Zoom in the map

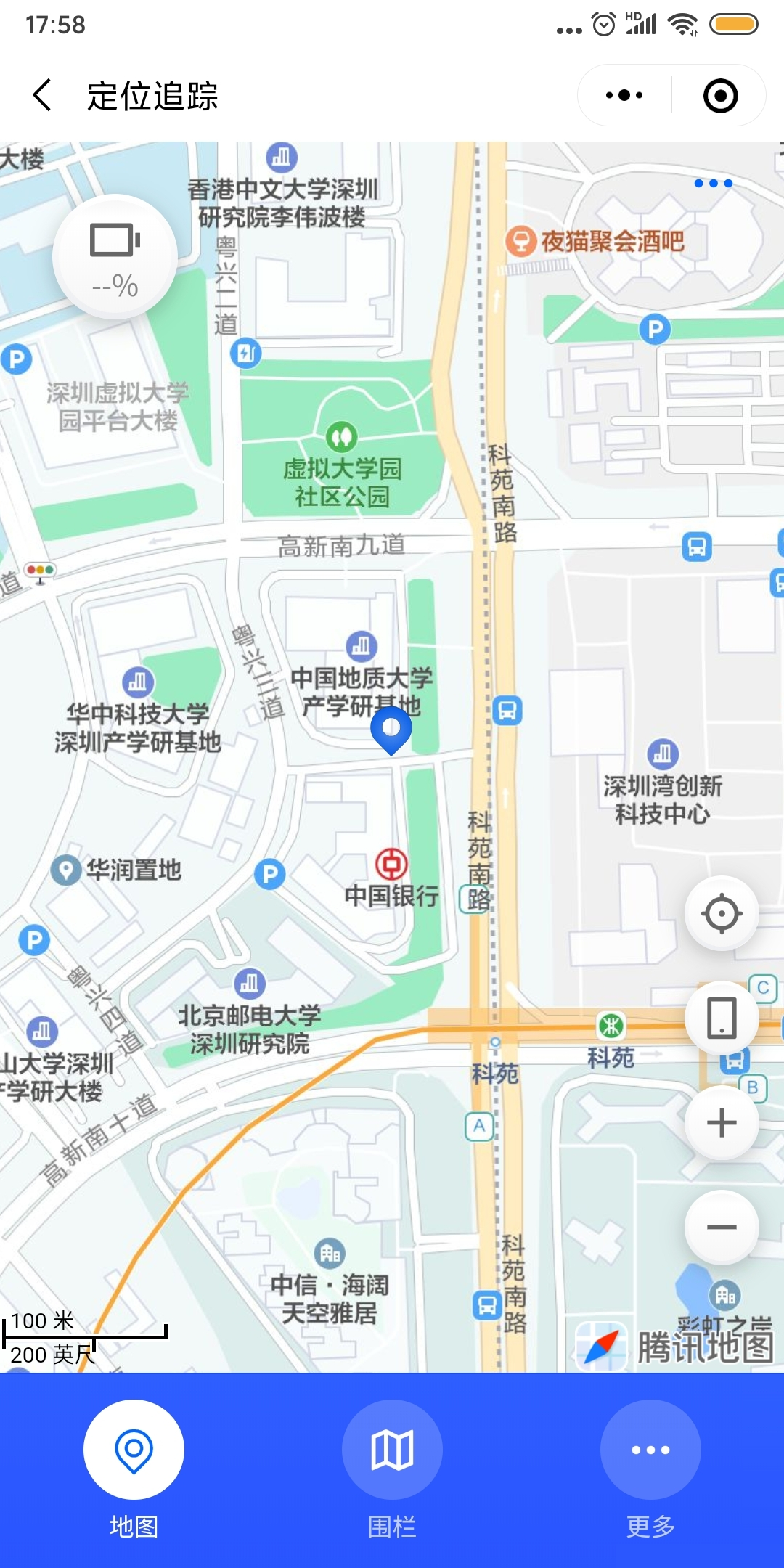pyautogui.click(x=722, y=1123)
